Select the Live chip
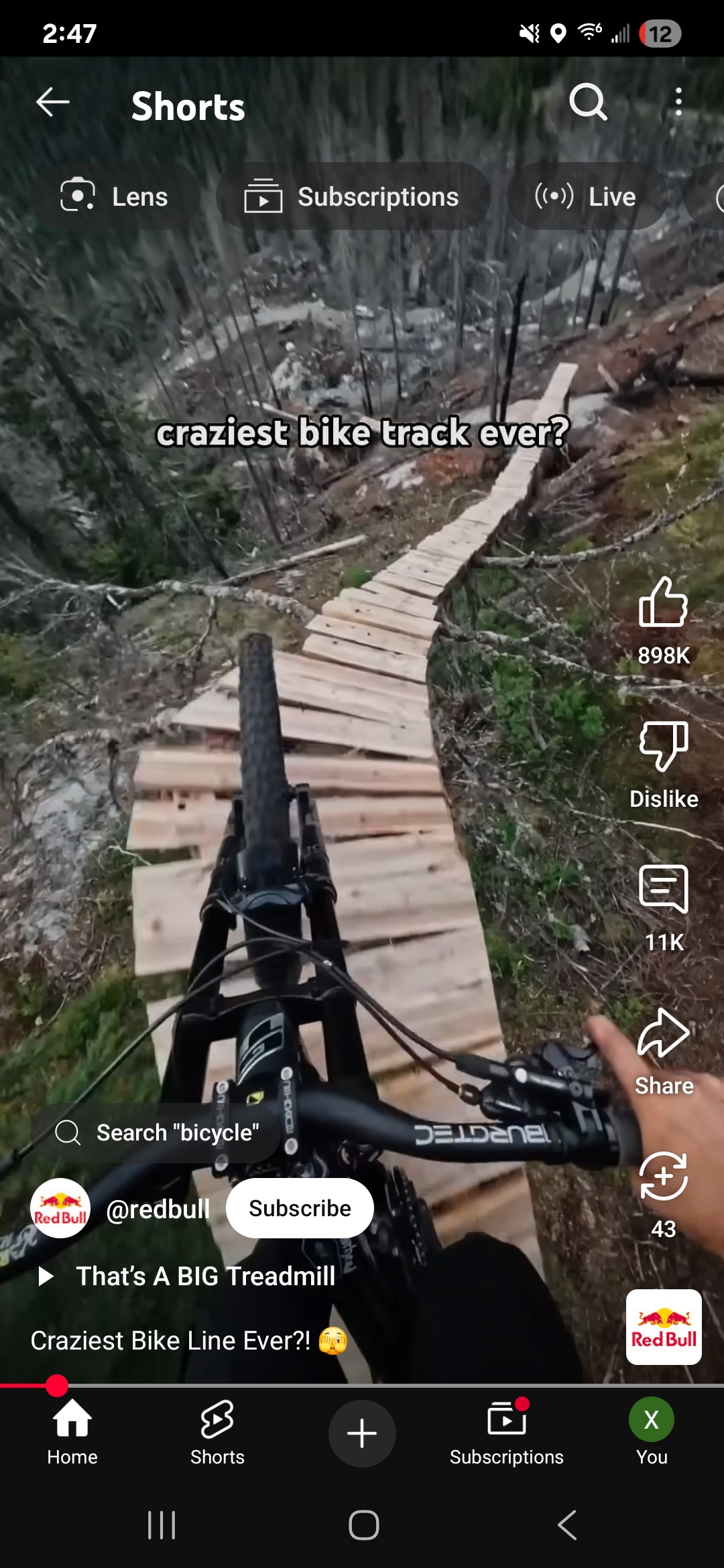 [587, 196]
